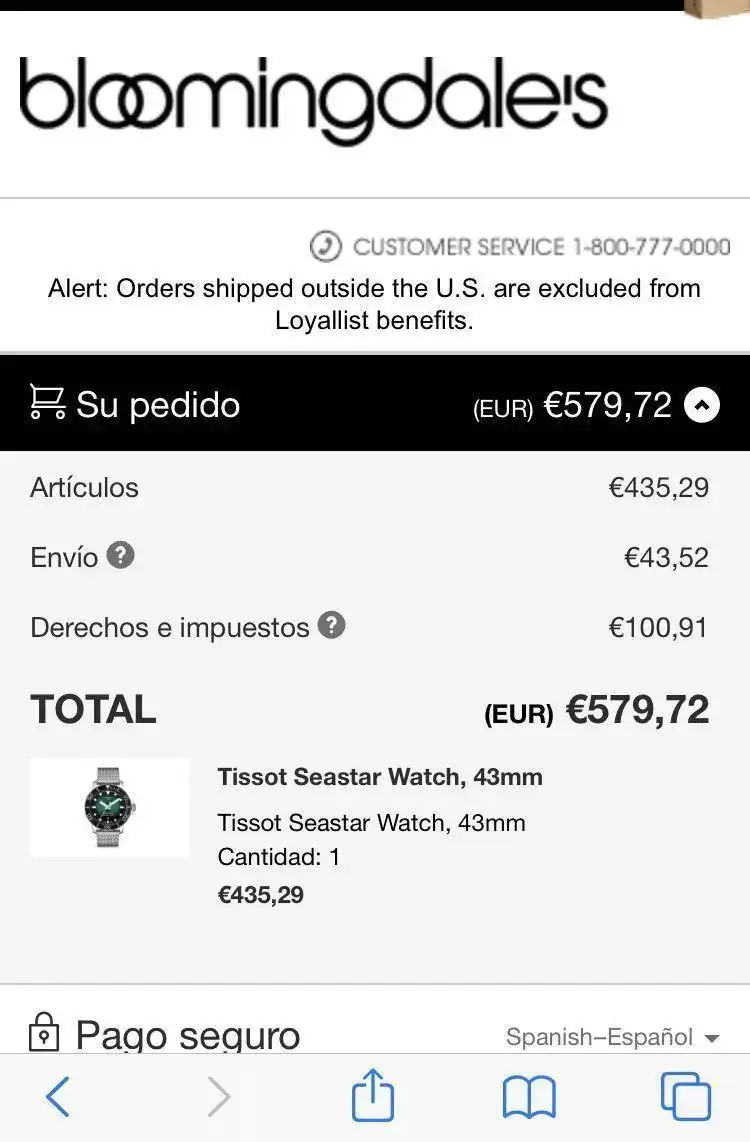Collapse the Su pedido order summary
Image resolution: width=750 pixels, height=1142 pixels.
[x=702, y=405]
